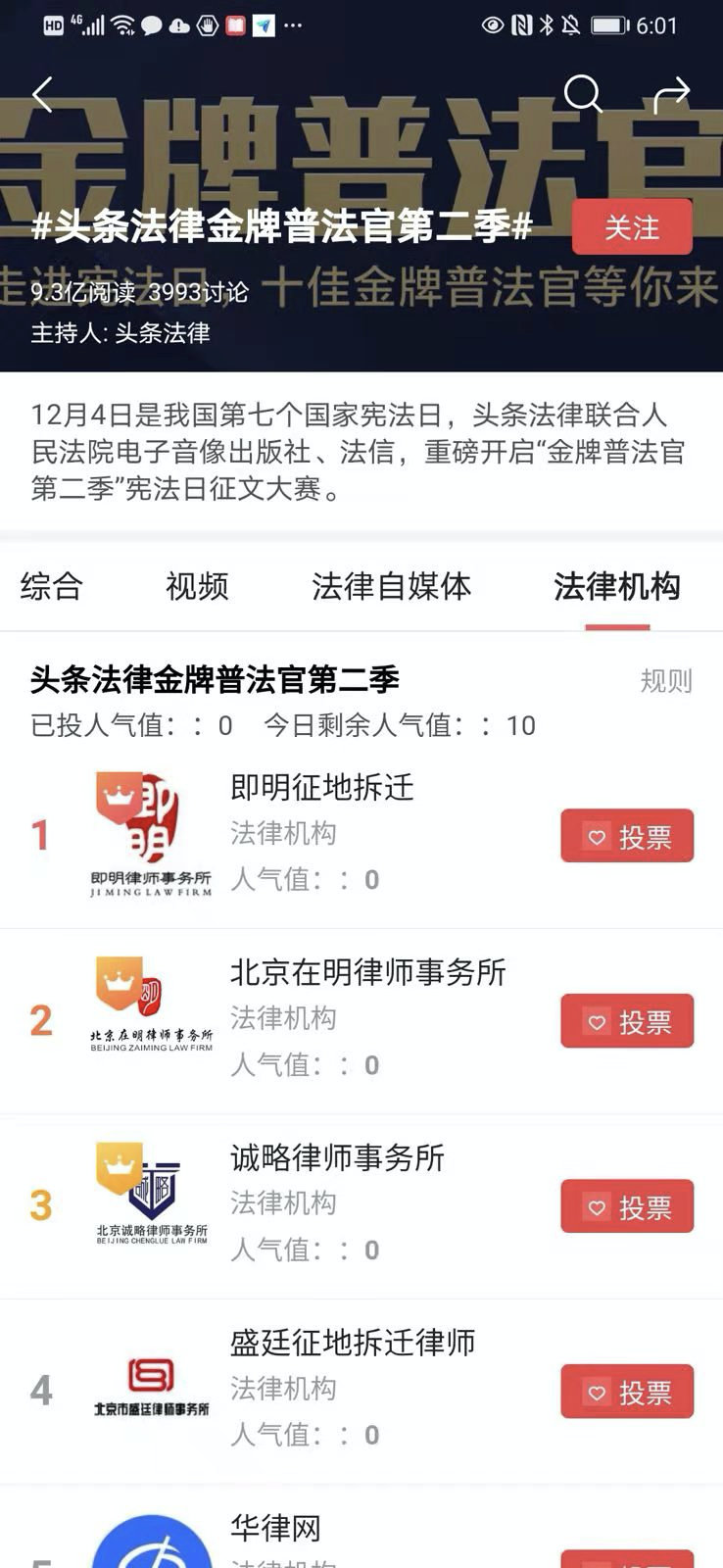The image size is (723, 1568).
Task: Follow the topic with the 关注 button
Action: [x=632, y=227]
